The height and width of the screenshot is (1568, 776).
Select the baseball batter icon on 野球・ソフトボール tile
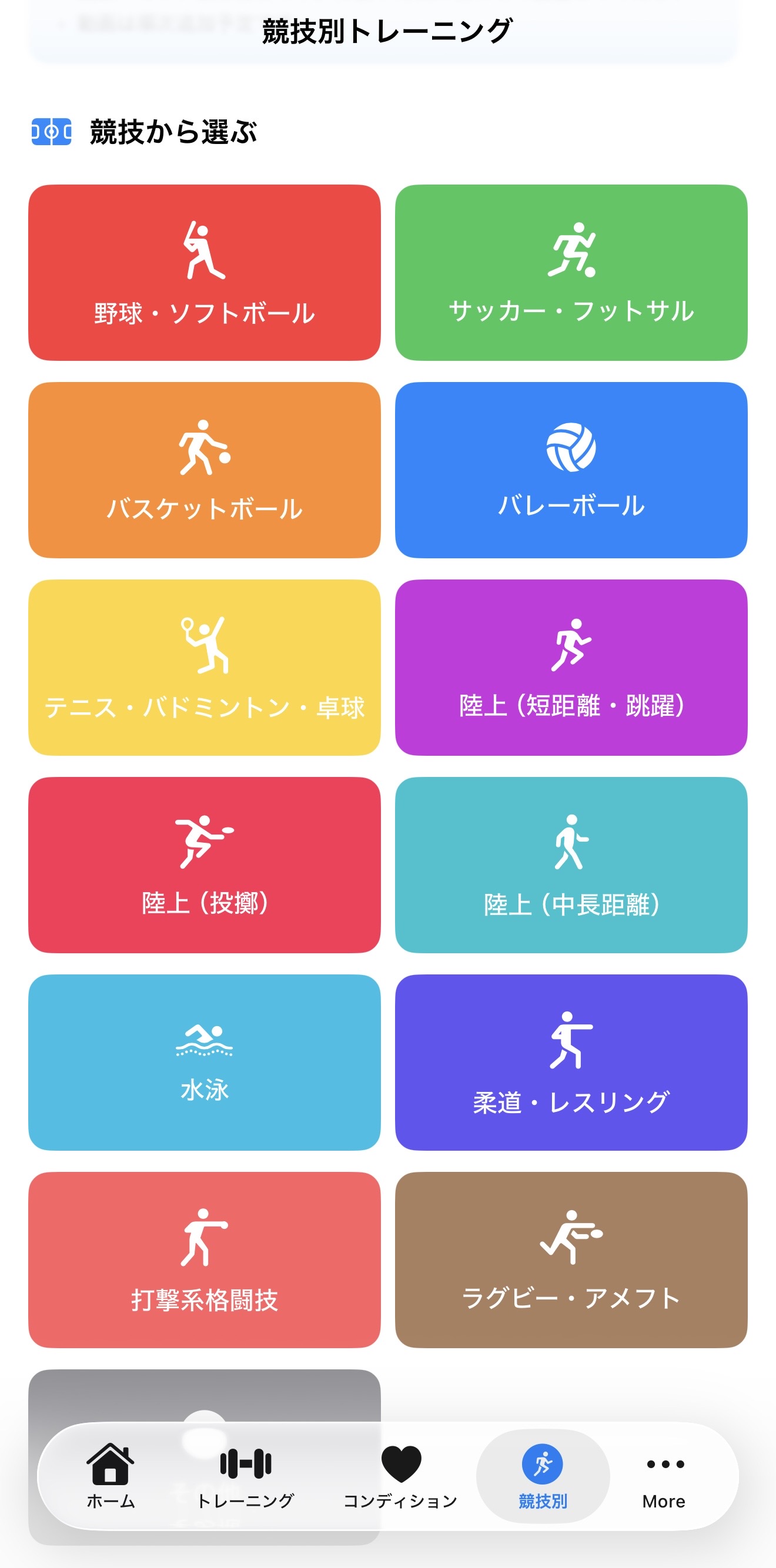[203, 253]
